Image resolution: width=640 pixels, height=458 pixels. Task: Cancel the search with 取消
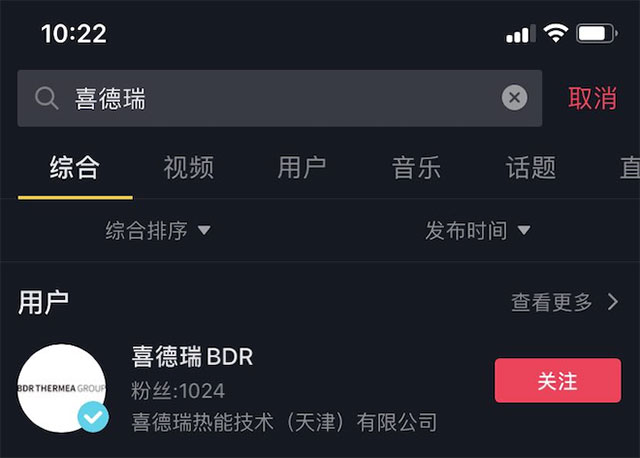pyautogui.click(x=592, y=98)
